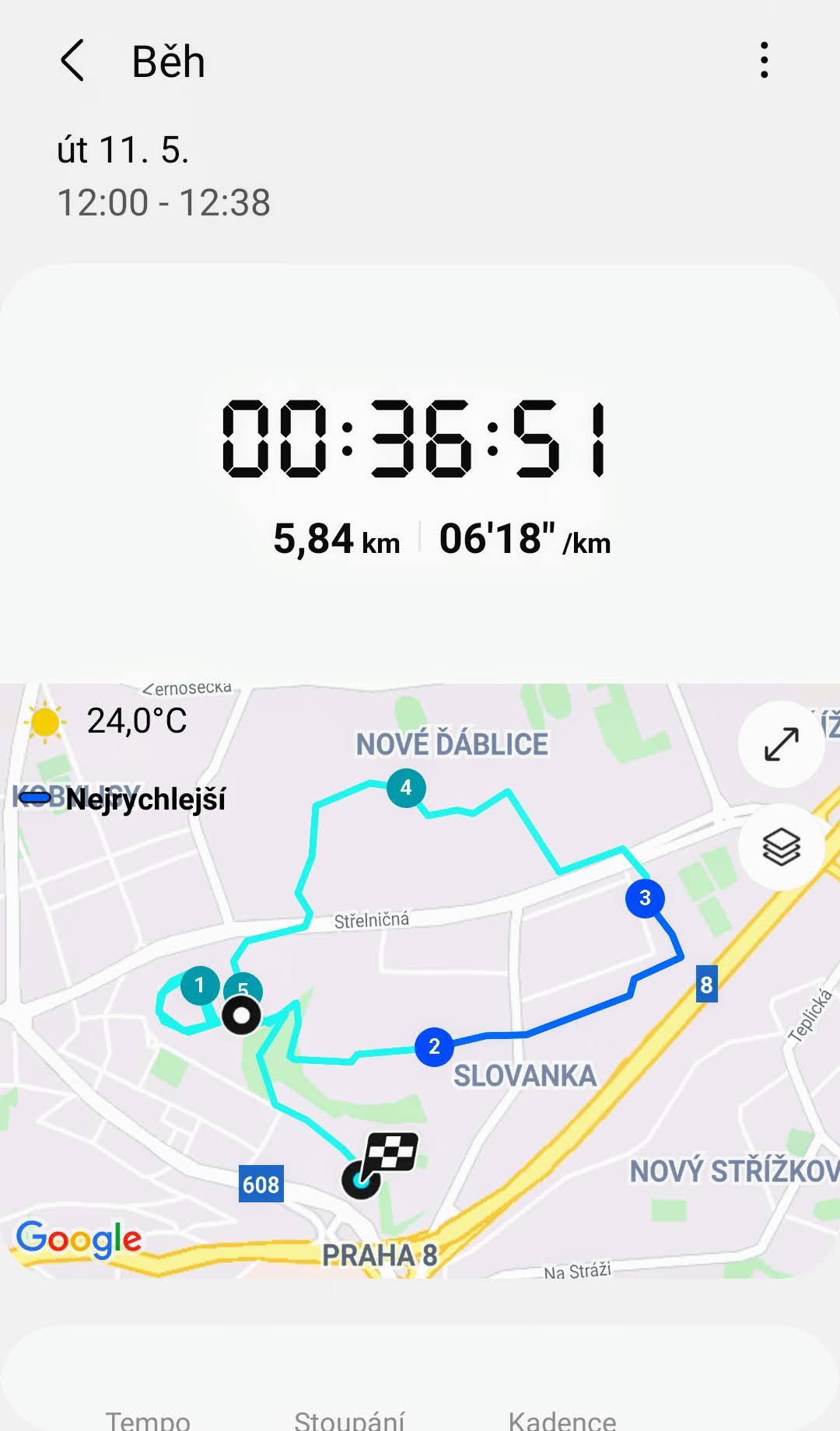
Task: Switch to the Stoupání tab
Action: coord(349,1419)
